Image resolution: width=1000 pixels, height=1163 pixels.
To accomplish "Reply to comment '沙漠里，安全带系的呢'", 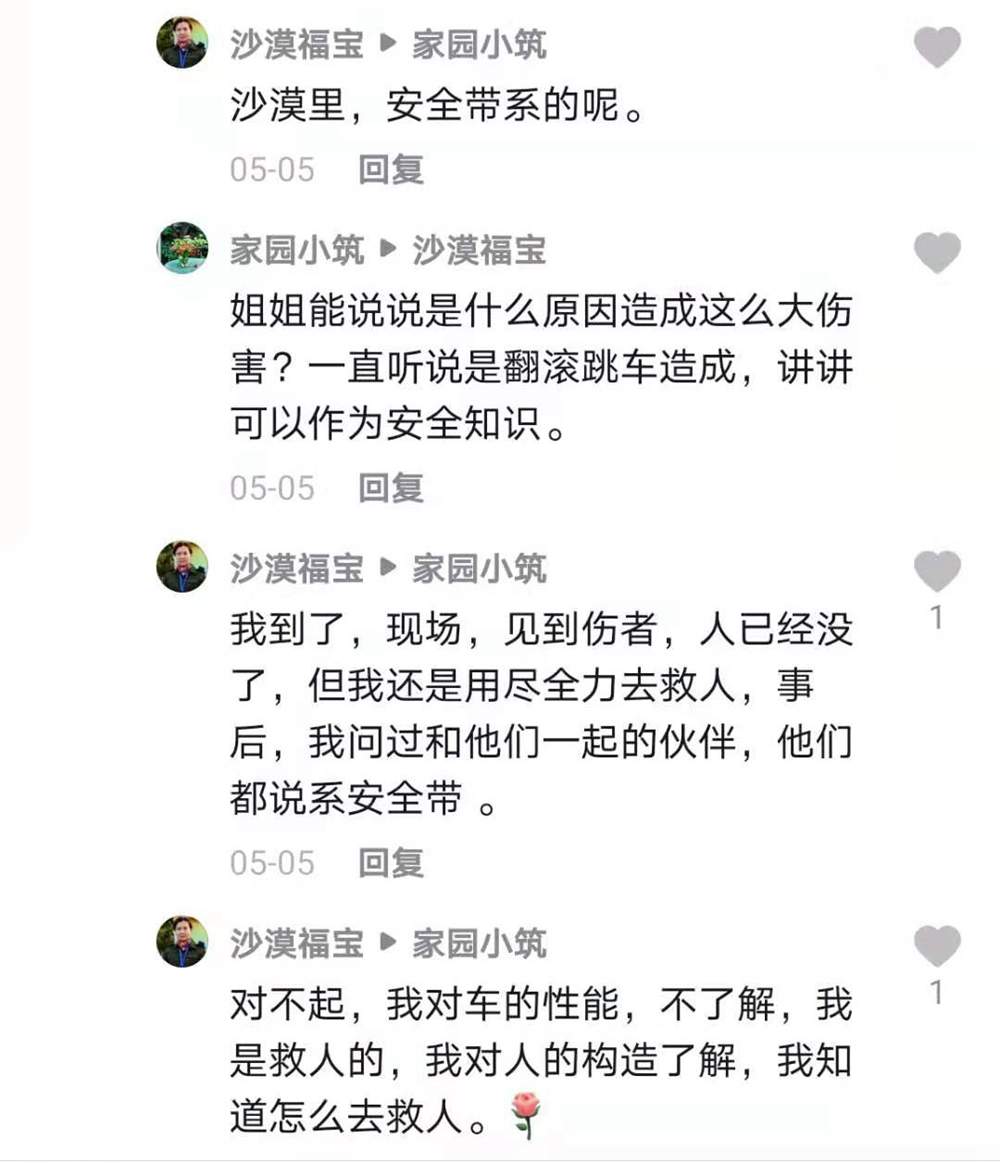I will (x=391, y=170).
